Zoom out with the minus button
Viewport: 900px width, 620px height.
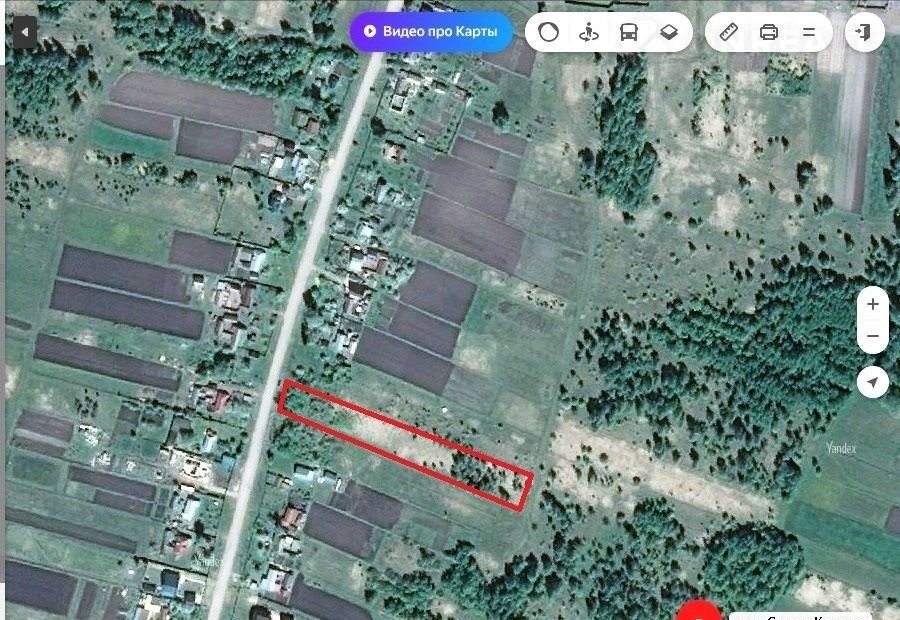[873, 337]
